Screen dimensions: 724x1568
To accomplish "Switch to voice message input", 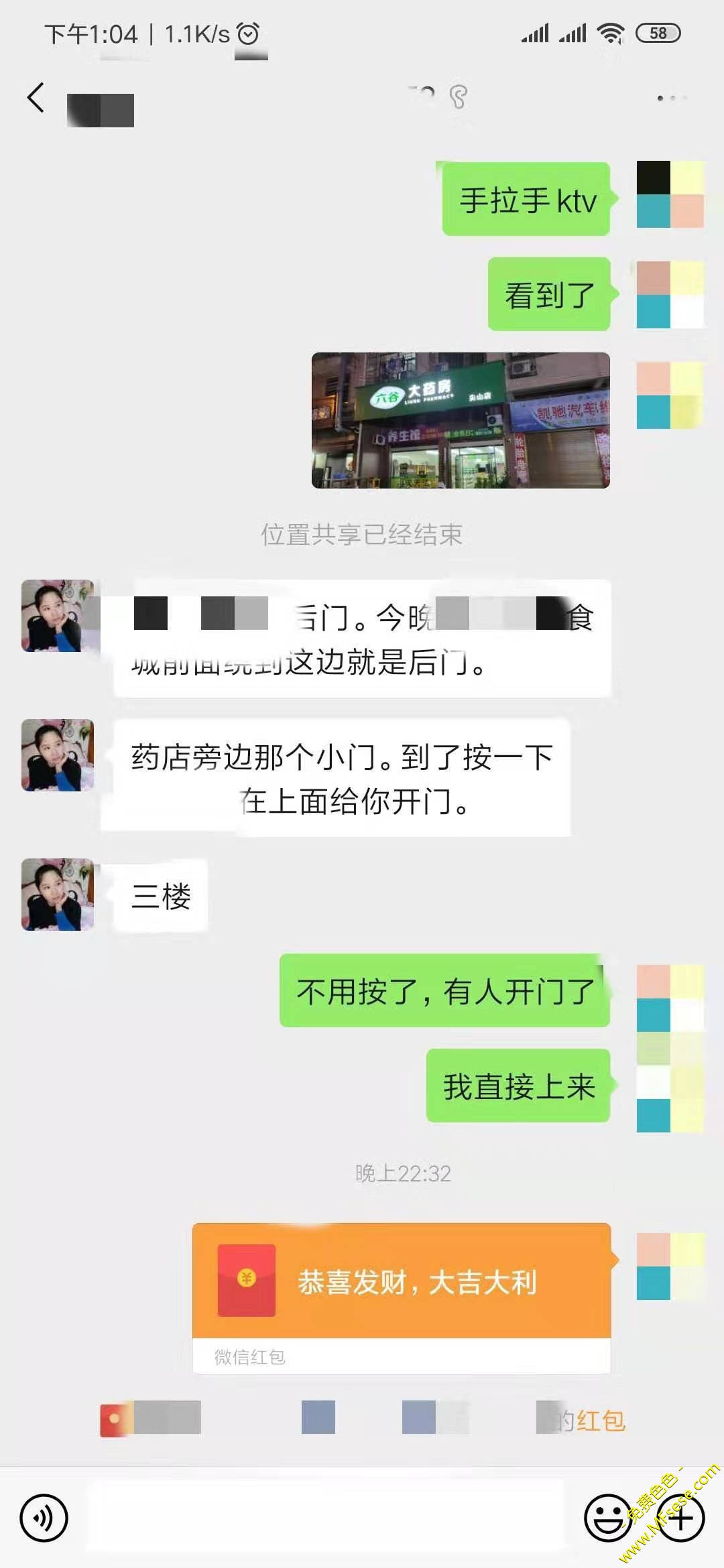I will coord(44,1518).
